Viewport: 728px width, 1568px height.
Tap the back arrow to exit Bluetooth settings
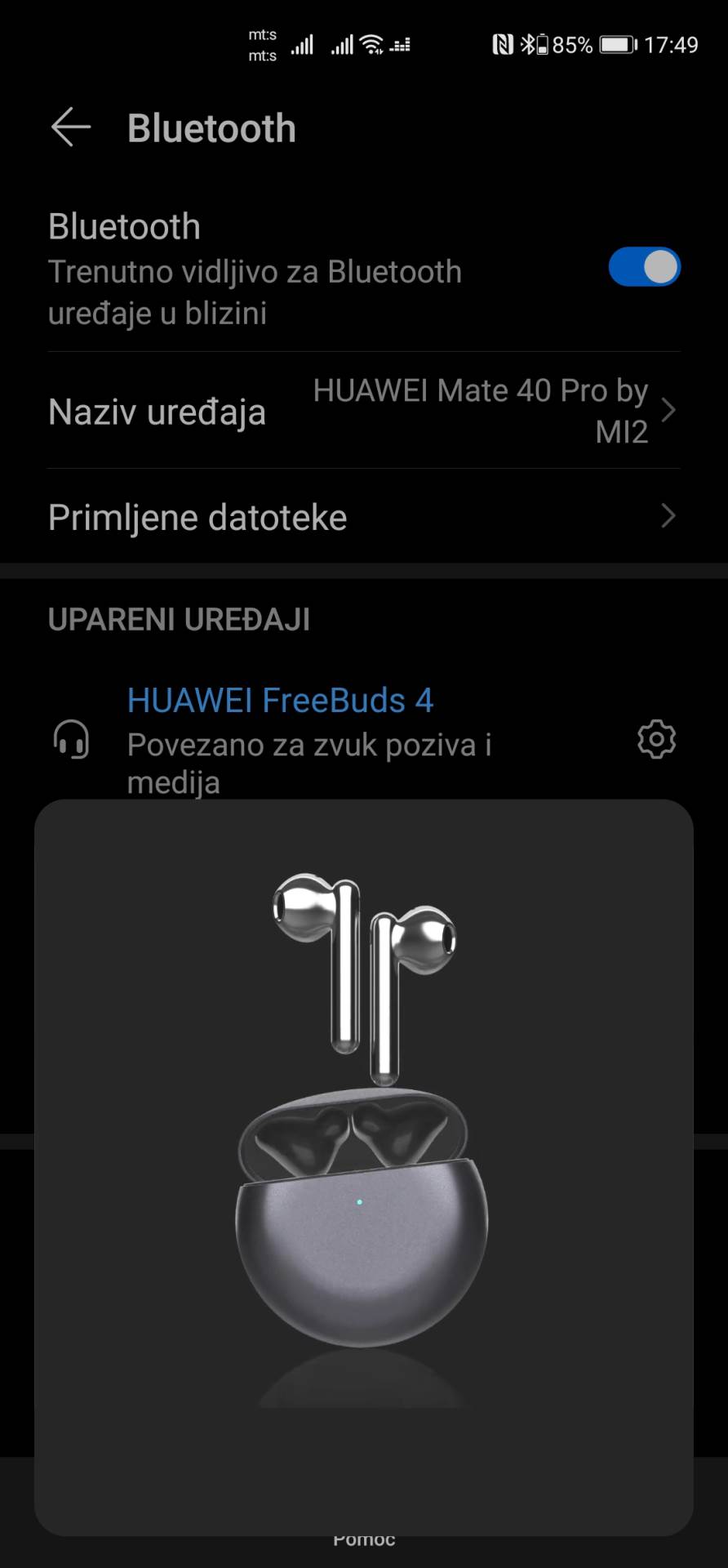pos(70,127)
